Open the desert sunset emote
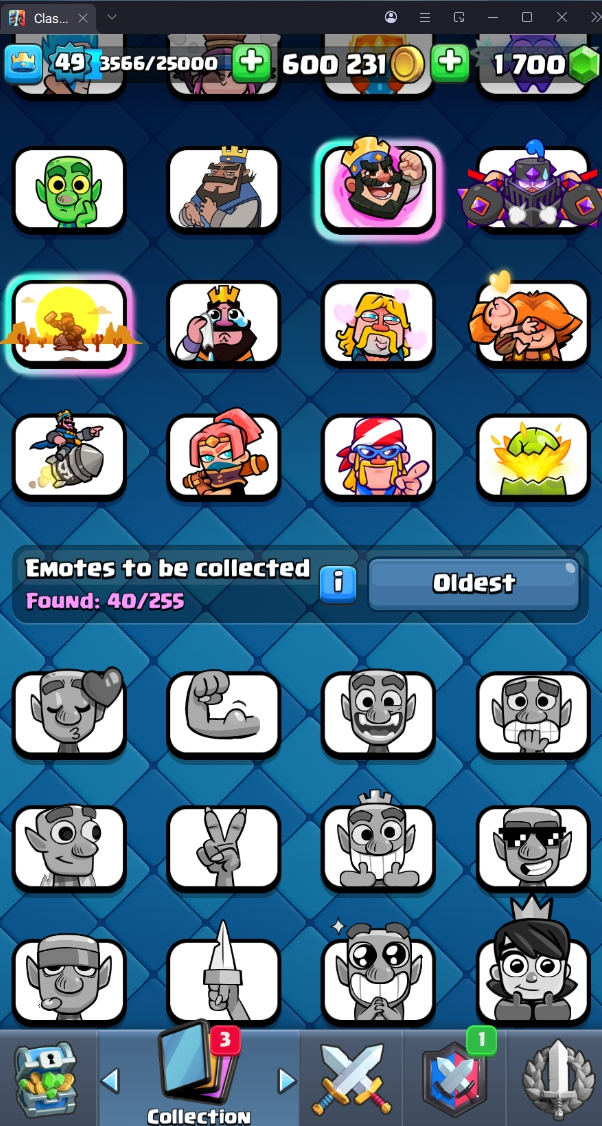The width and height of the screenshot is (602, 1126). [69, 324]
